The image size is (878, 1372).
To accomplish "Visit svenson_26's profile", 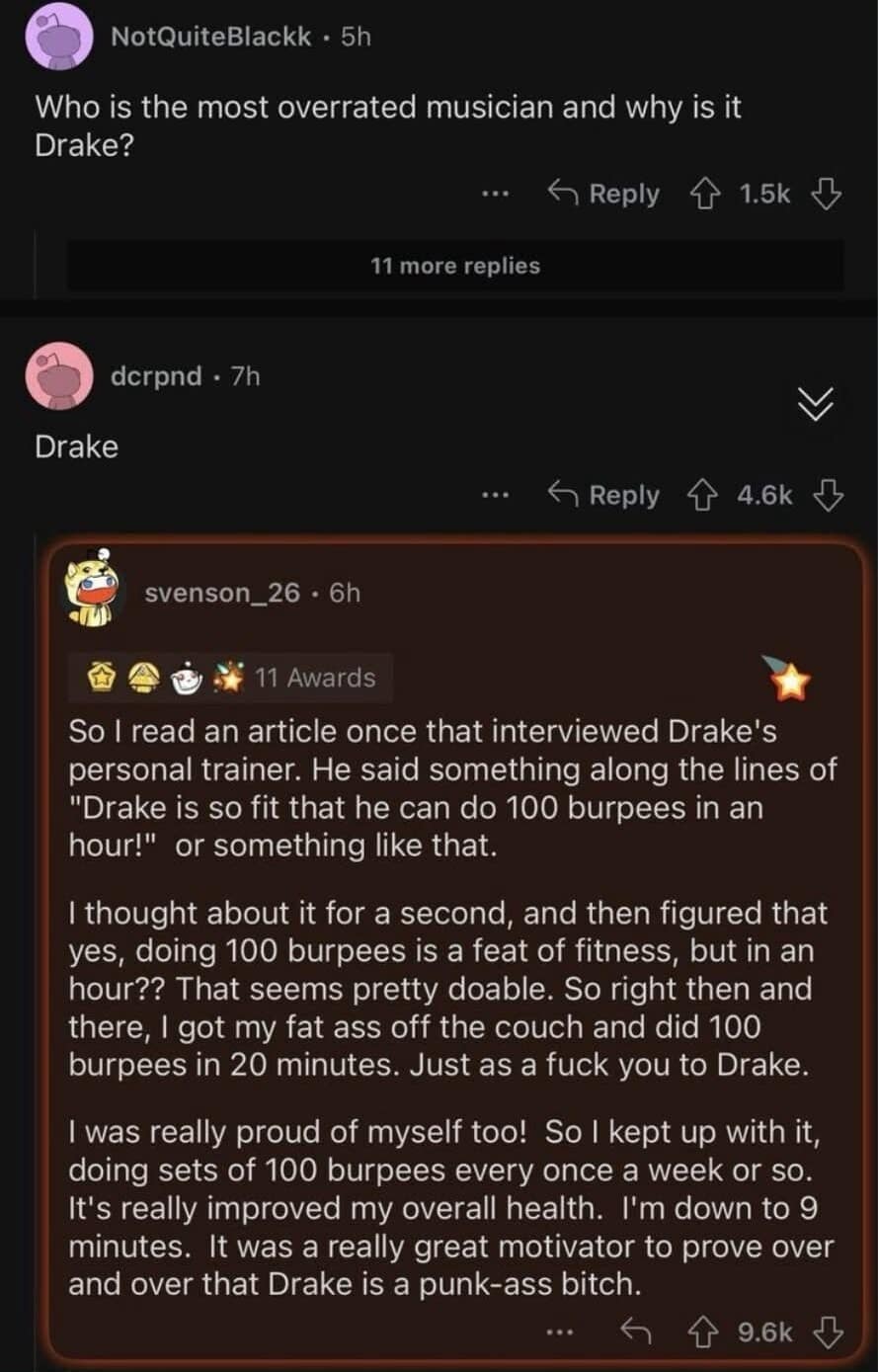I will [x=221, y=592].
